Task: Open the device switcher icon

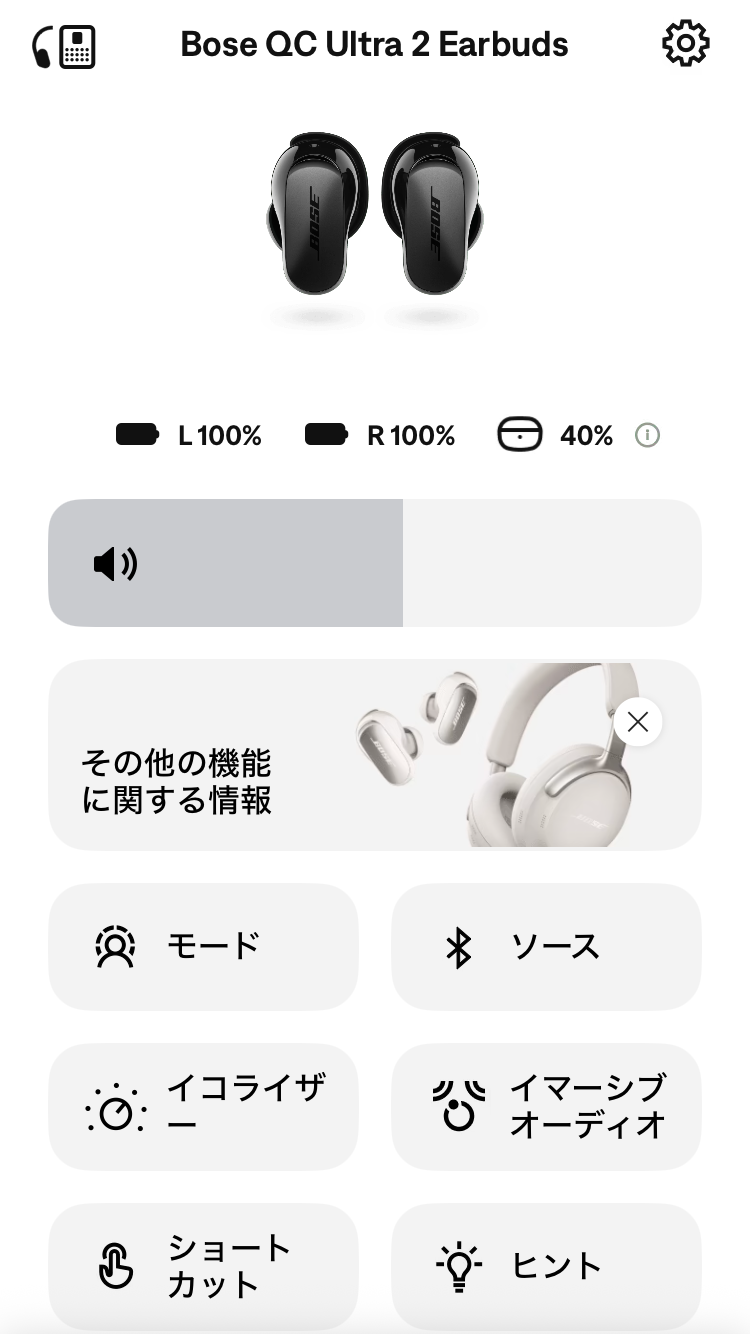Action: tap(64, 46)
